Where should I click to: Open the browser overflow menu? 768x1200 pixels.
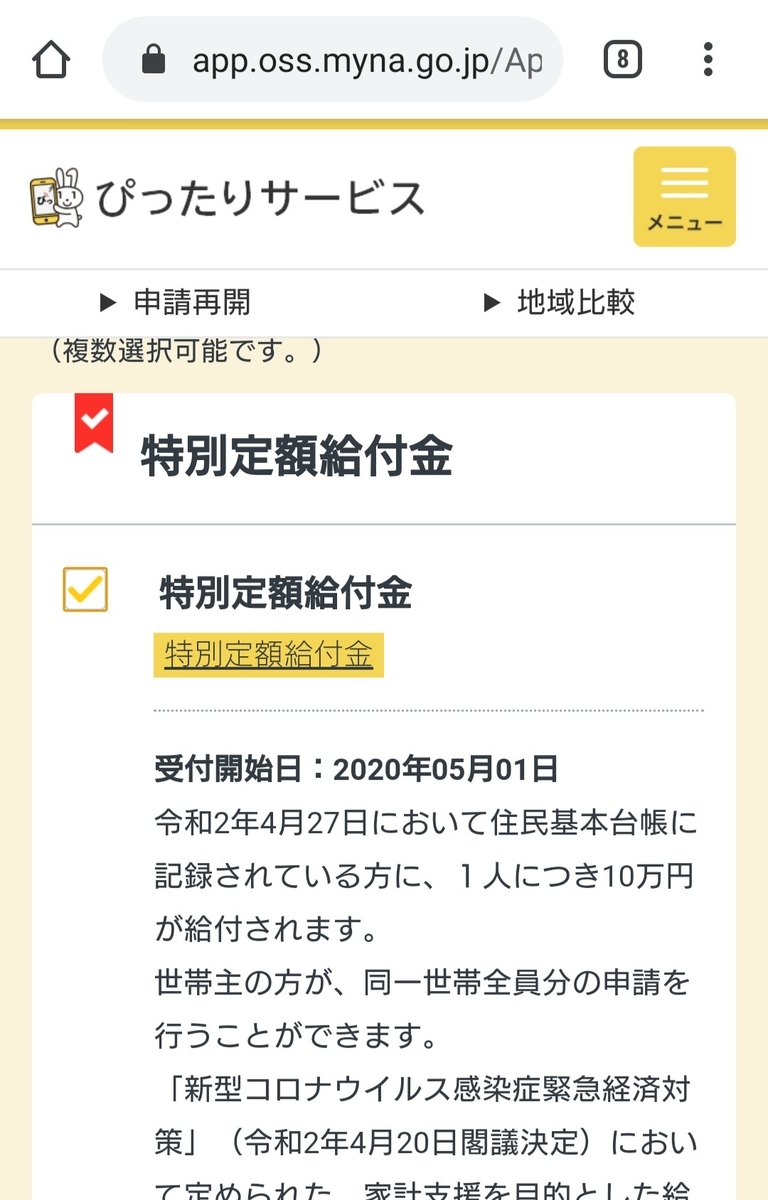coord(708,61)
